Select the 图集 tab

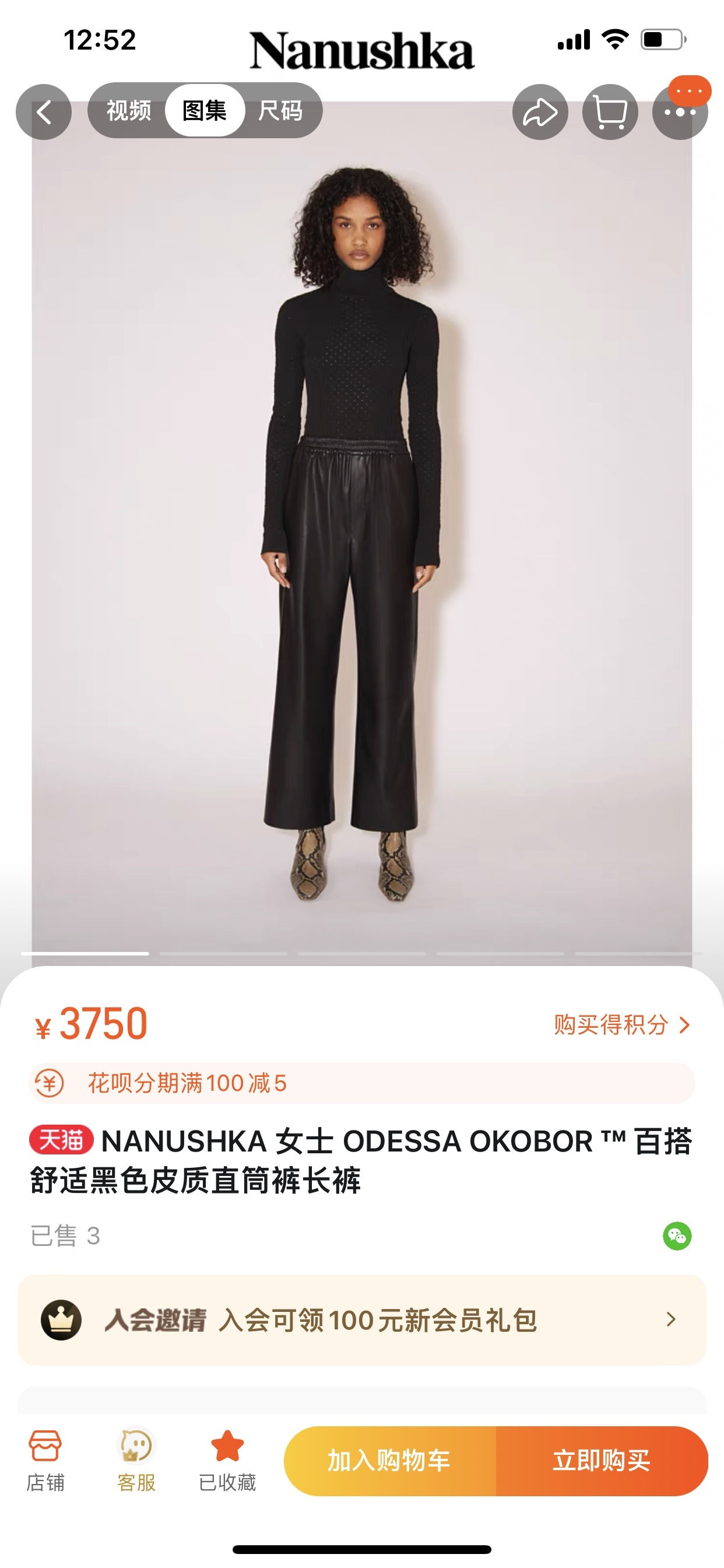pyautogui.click(x=205, y=111)
